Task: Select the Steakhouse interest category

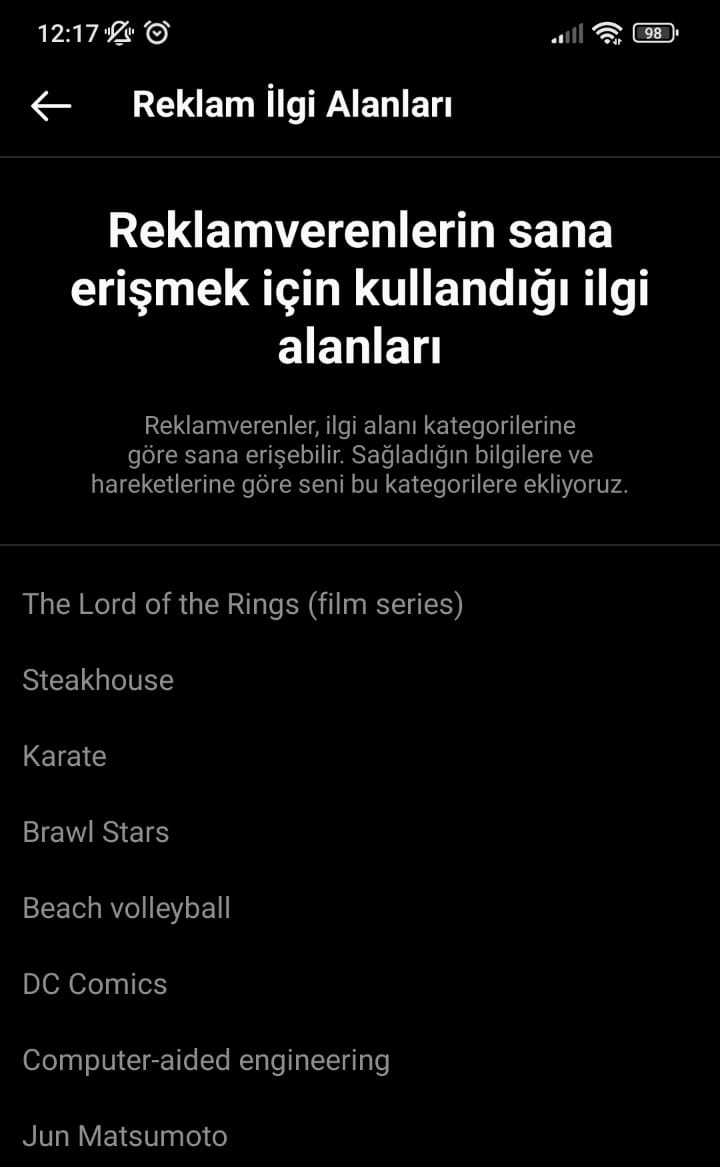Action: tap(98, 679)
